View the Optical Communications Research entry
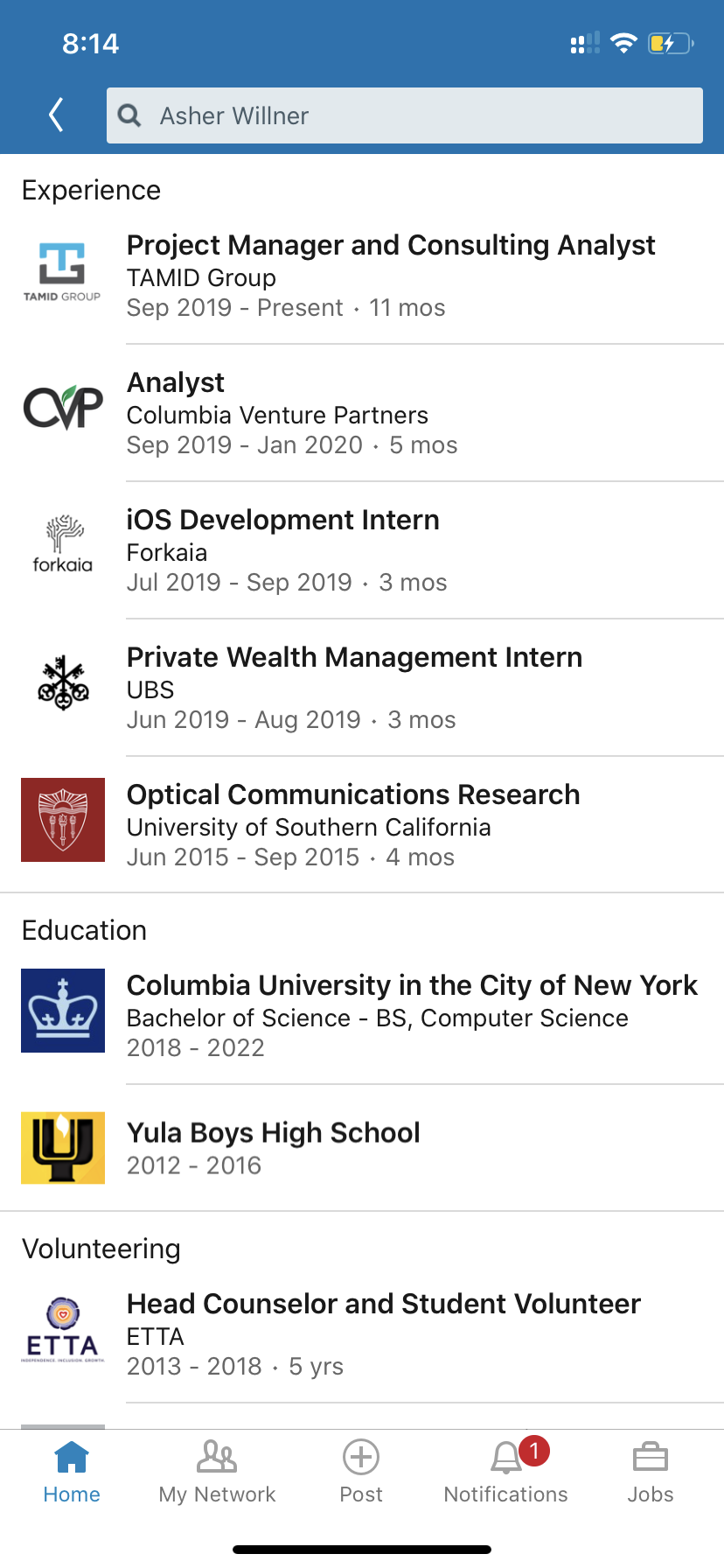This screenshot has width=724, height=1568. [352, 825]
